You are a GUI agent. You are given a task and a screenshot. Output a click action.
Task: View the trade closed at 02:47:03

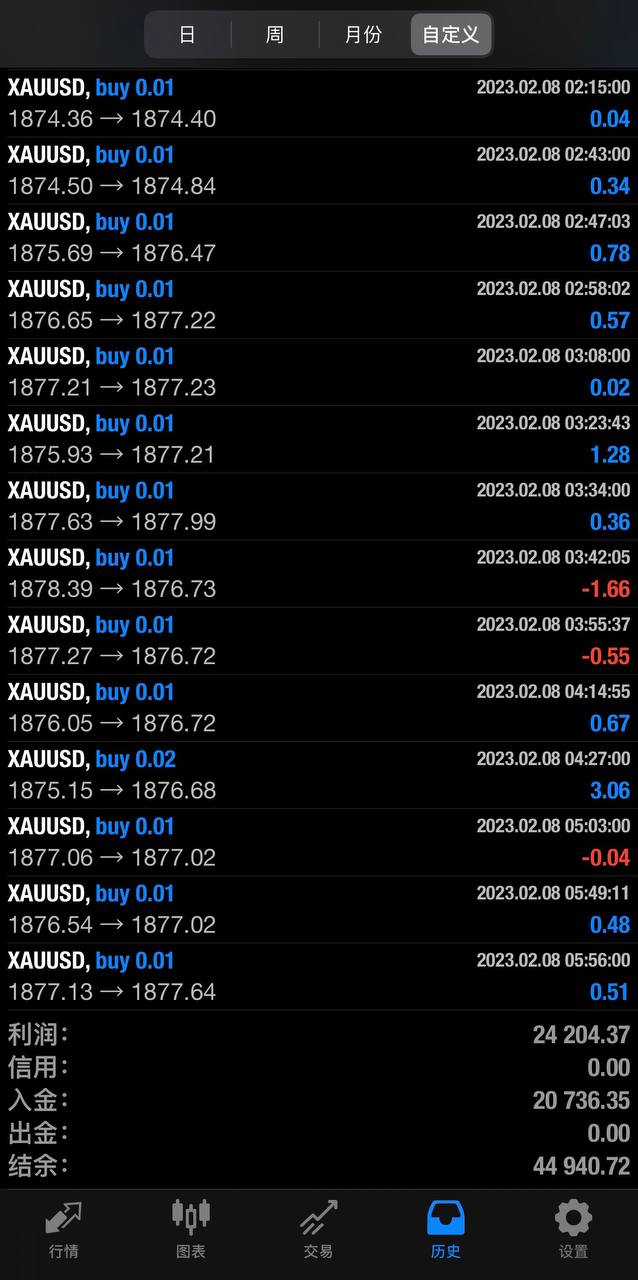click(319, 237)
